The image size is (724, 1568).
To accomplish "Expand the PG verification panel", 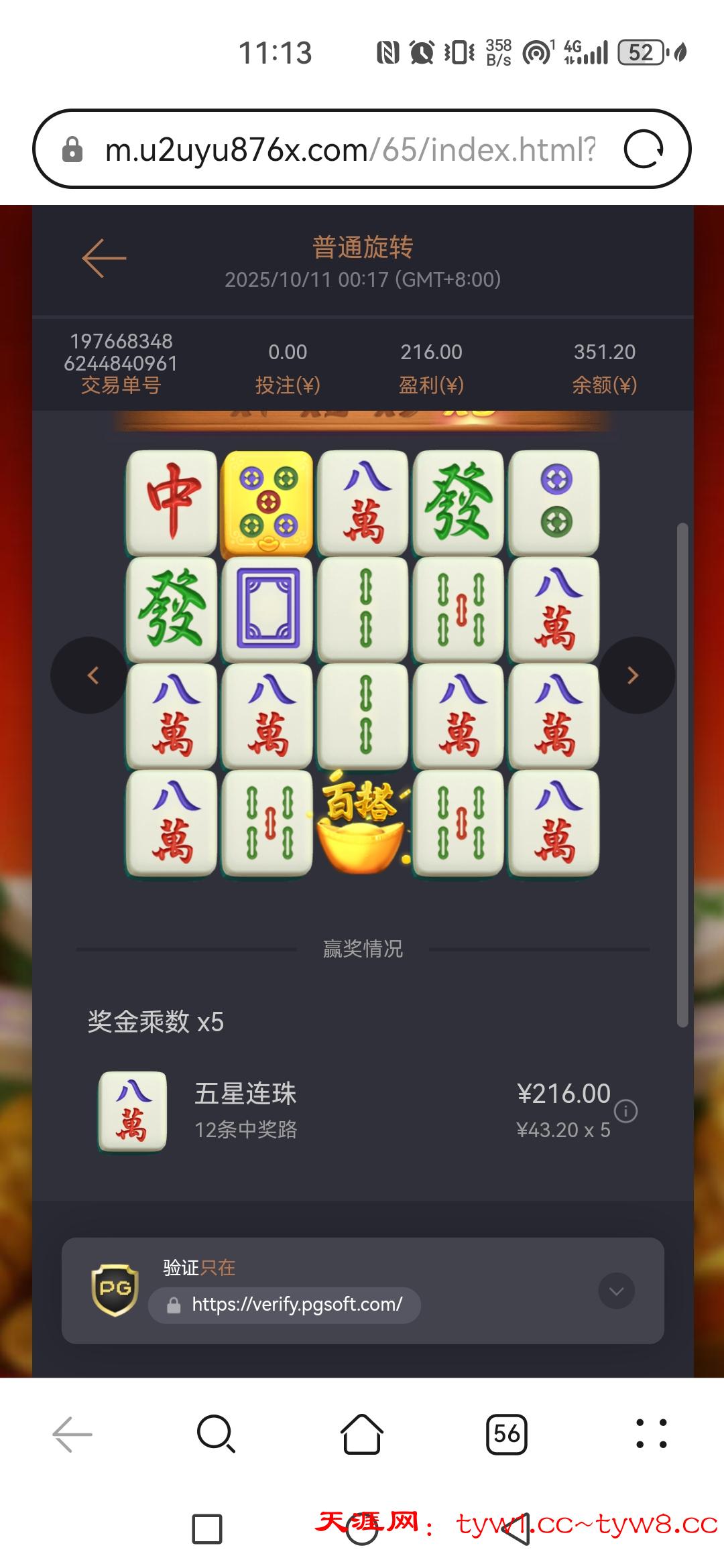I will click(x=616, y=1291).
